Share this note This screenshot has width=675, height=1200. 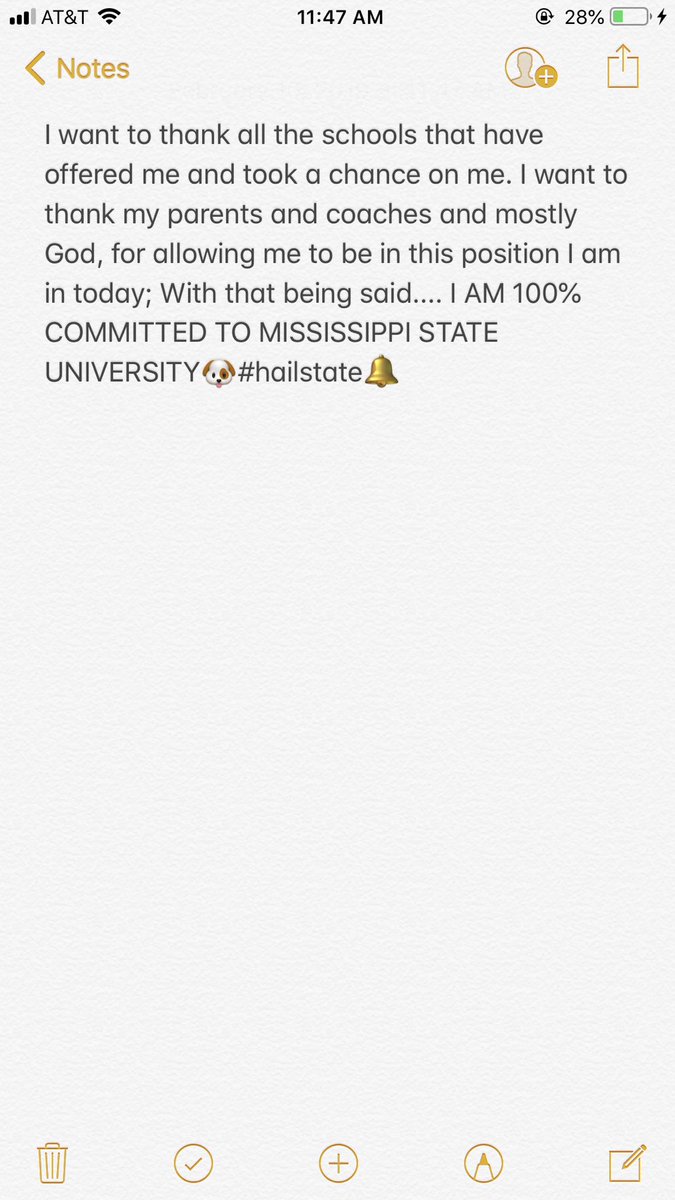622,66
